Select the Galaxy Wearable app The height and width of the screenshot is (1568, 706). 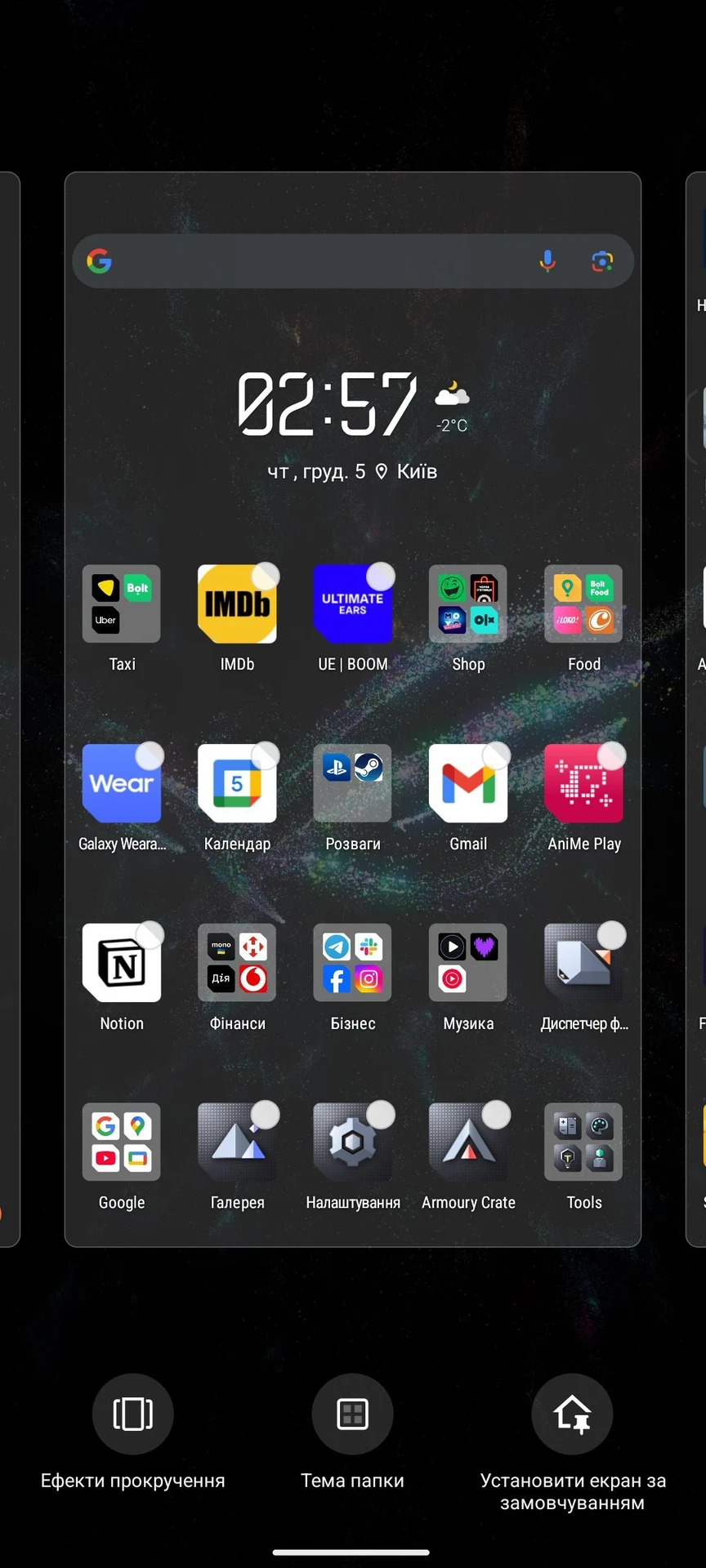122,783
